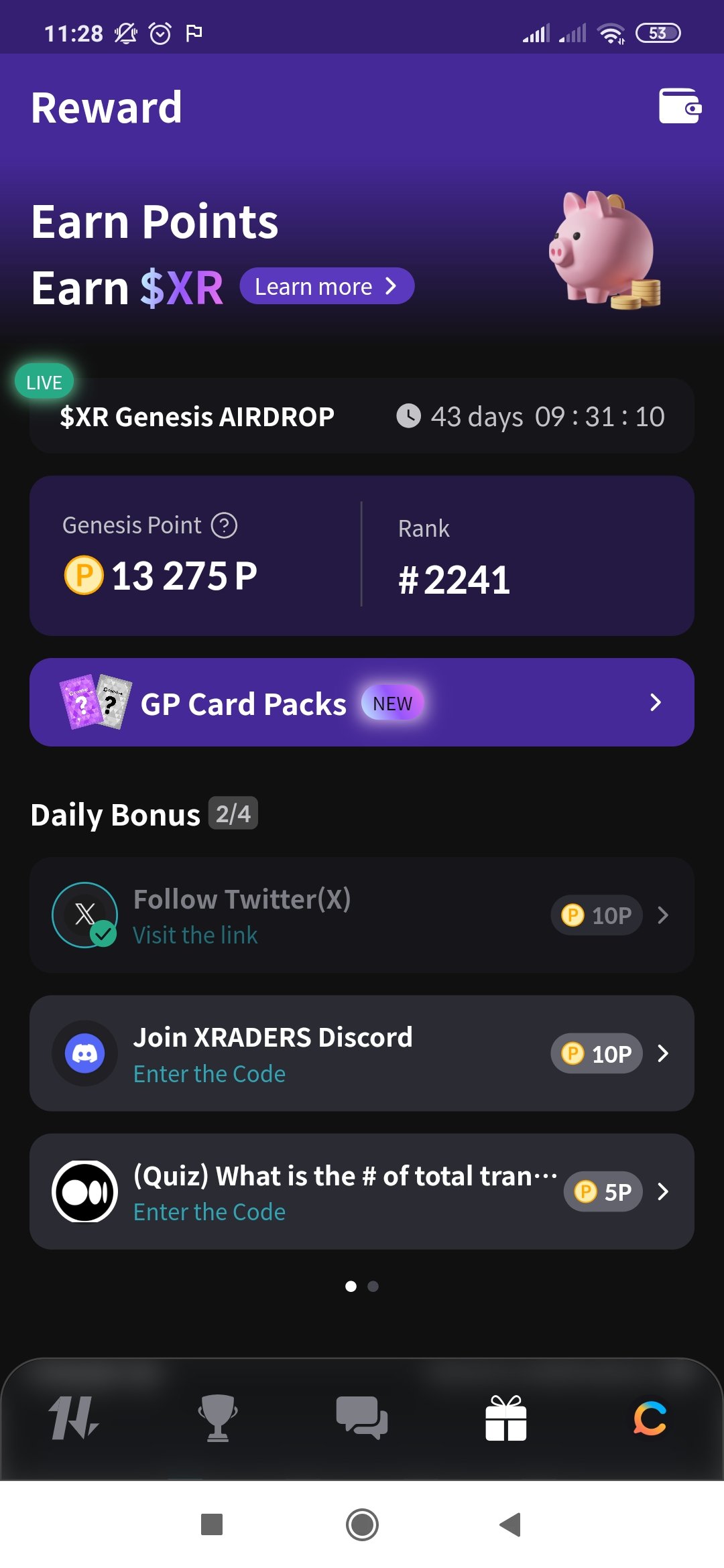This screenshot has width=724, height=1568.
Task: Tap the Learn more button
Action: [326, 286]
